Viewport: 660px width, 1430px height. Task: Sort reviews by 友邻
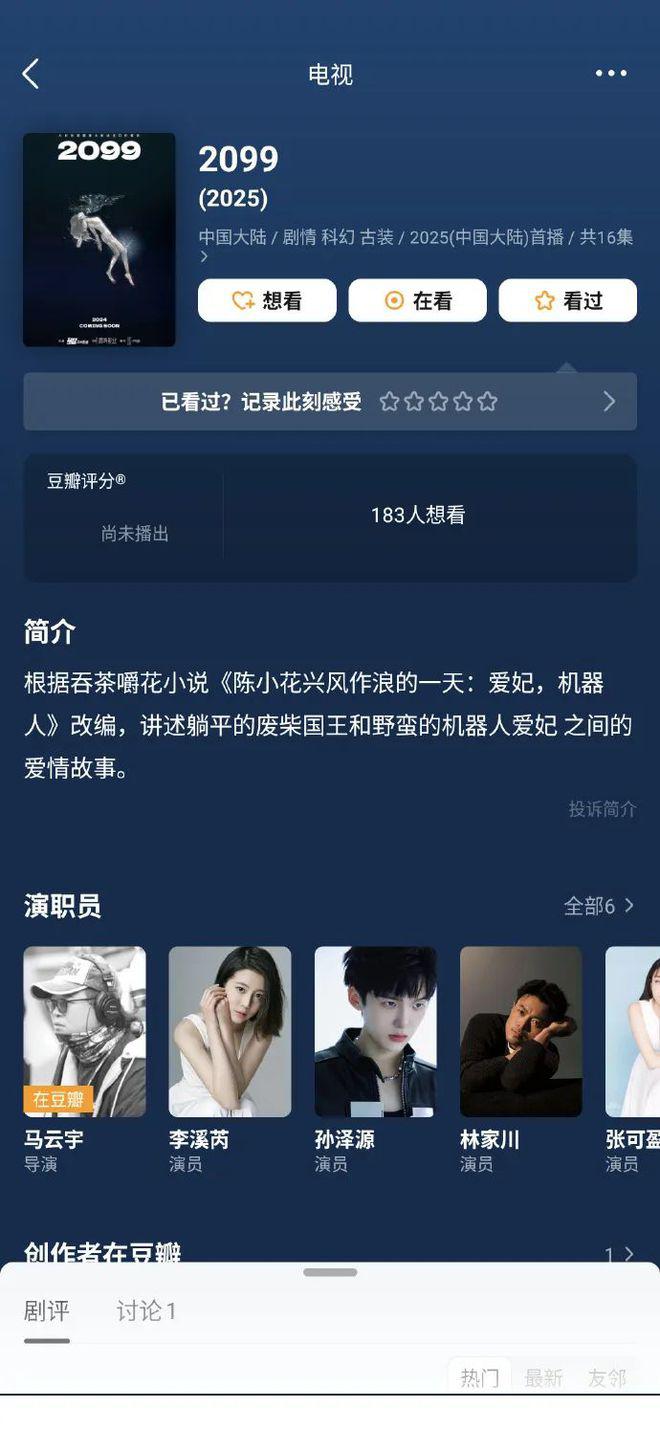[x=606, y=1378]
